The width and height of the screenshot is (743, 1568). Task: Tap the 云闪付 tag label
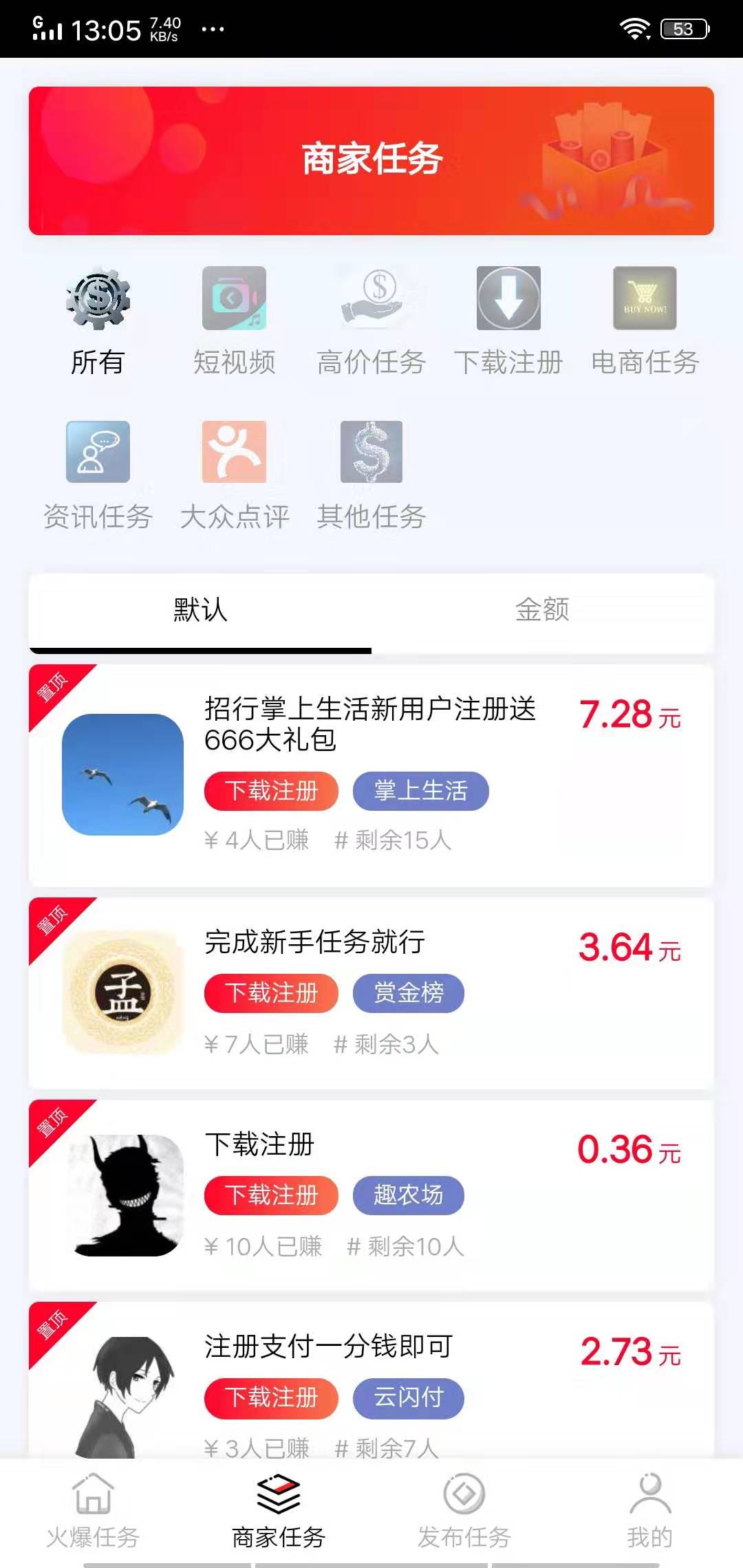[x=407, y=1398]
